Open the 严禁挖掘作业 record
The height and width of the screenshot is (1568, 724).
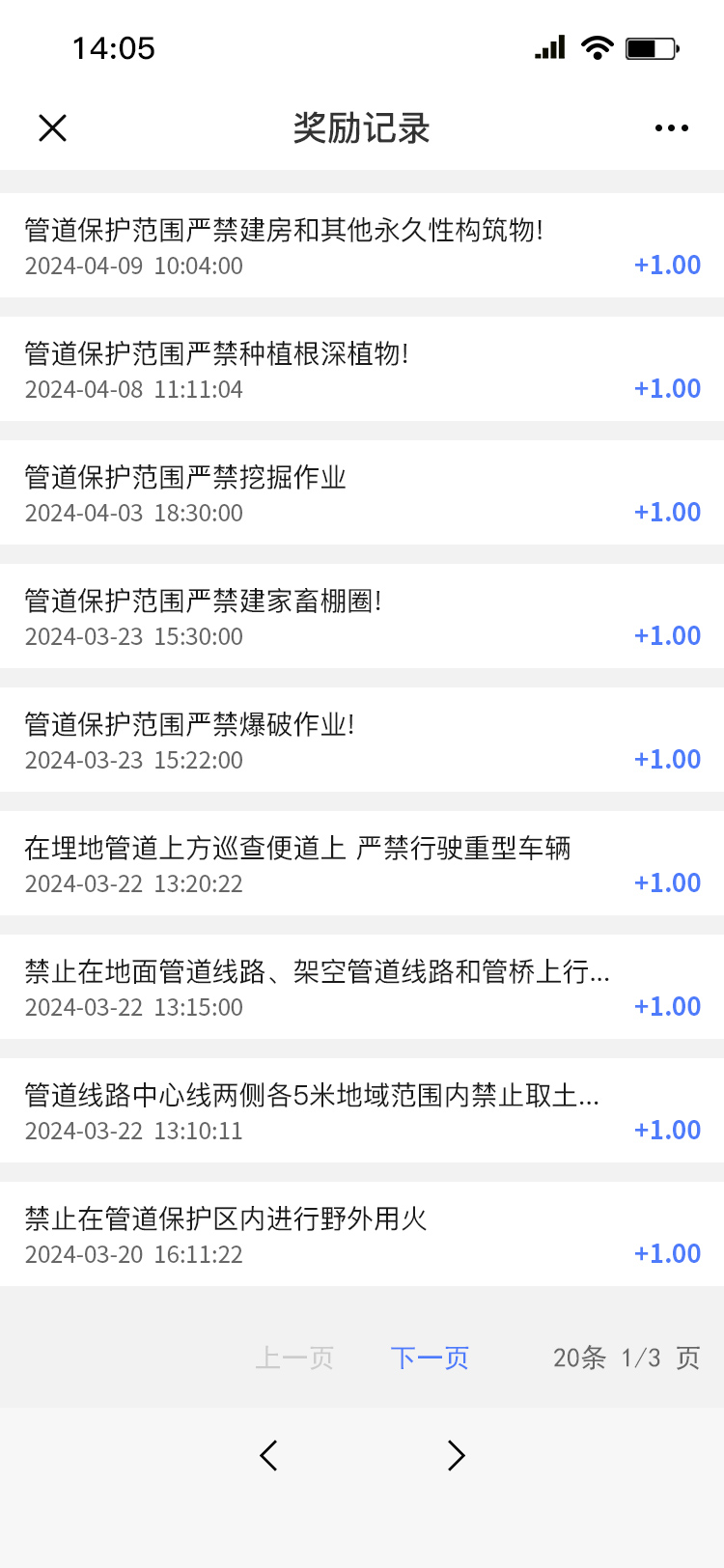362,492
